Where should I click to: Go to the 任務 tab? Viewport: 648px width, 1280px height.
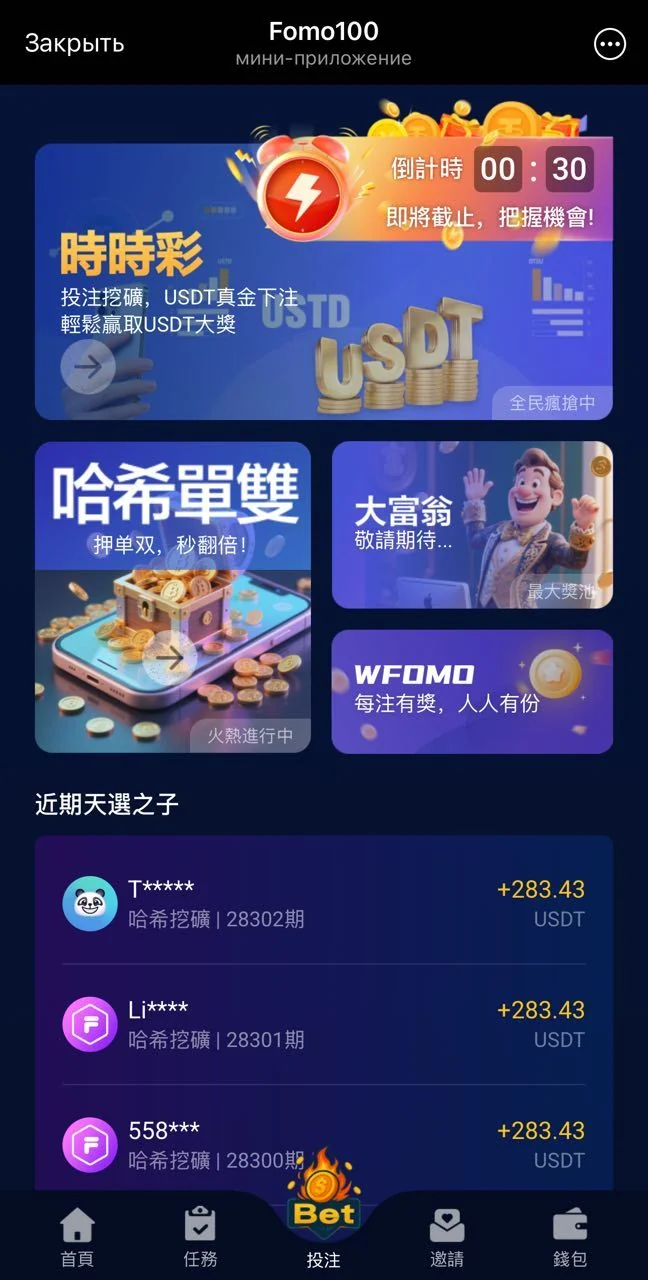click(201, 1236)
